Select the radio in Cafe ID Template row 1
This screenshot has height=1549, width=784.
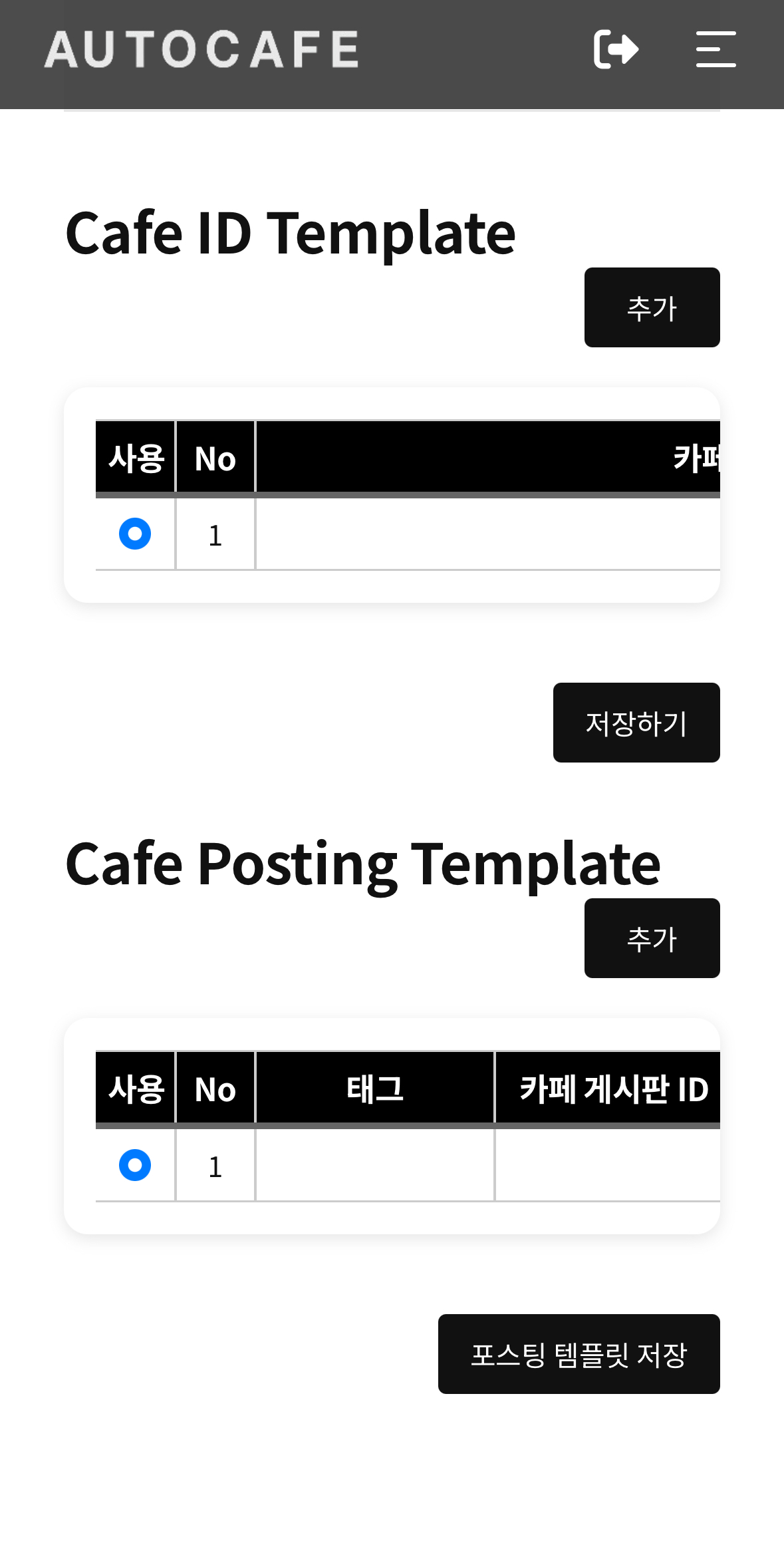point(135,534)
